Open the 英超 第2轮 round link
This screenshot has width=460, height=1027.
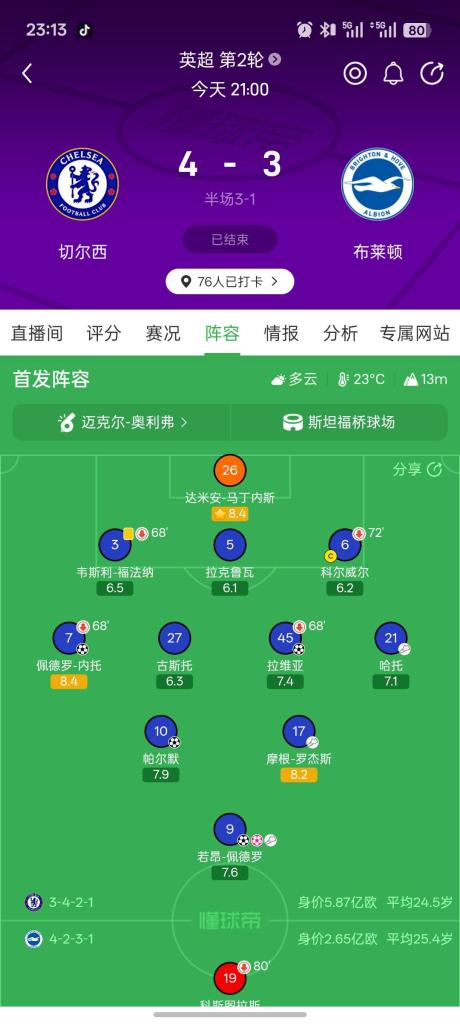tap(230, 60)
